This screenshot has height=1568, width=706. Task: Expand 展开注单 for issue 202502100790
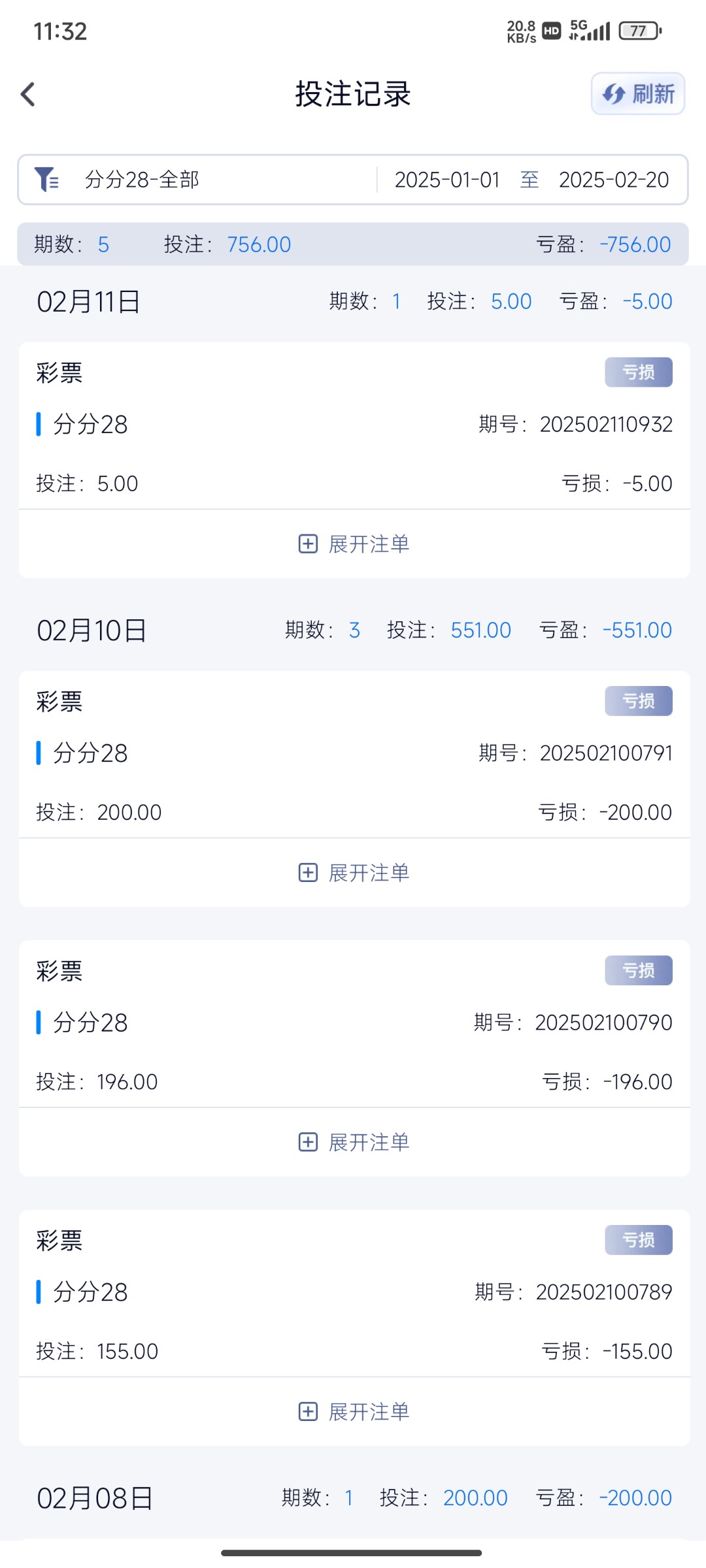354,1142
